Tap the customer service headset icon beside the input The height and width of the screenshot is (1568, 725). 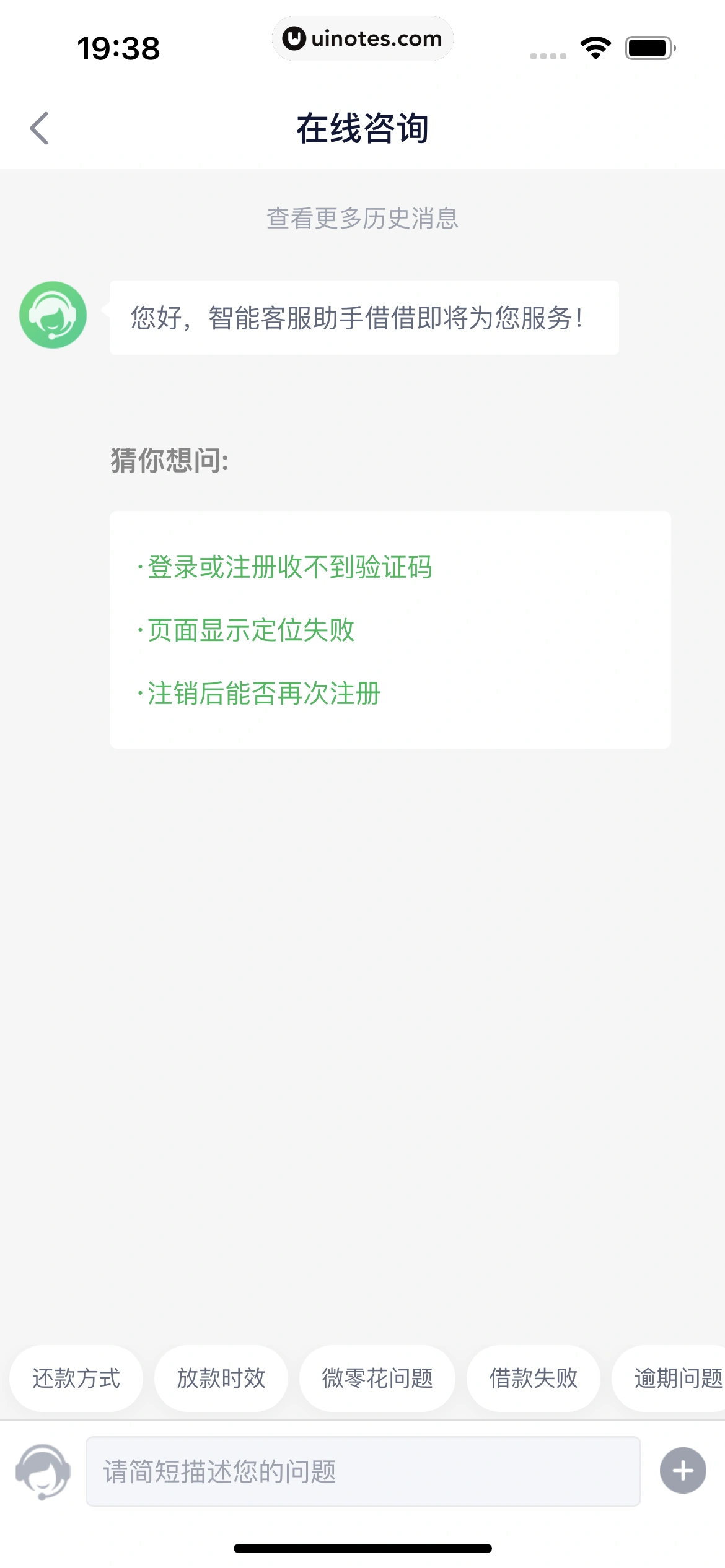(x=43, y=1471)
